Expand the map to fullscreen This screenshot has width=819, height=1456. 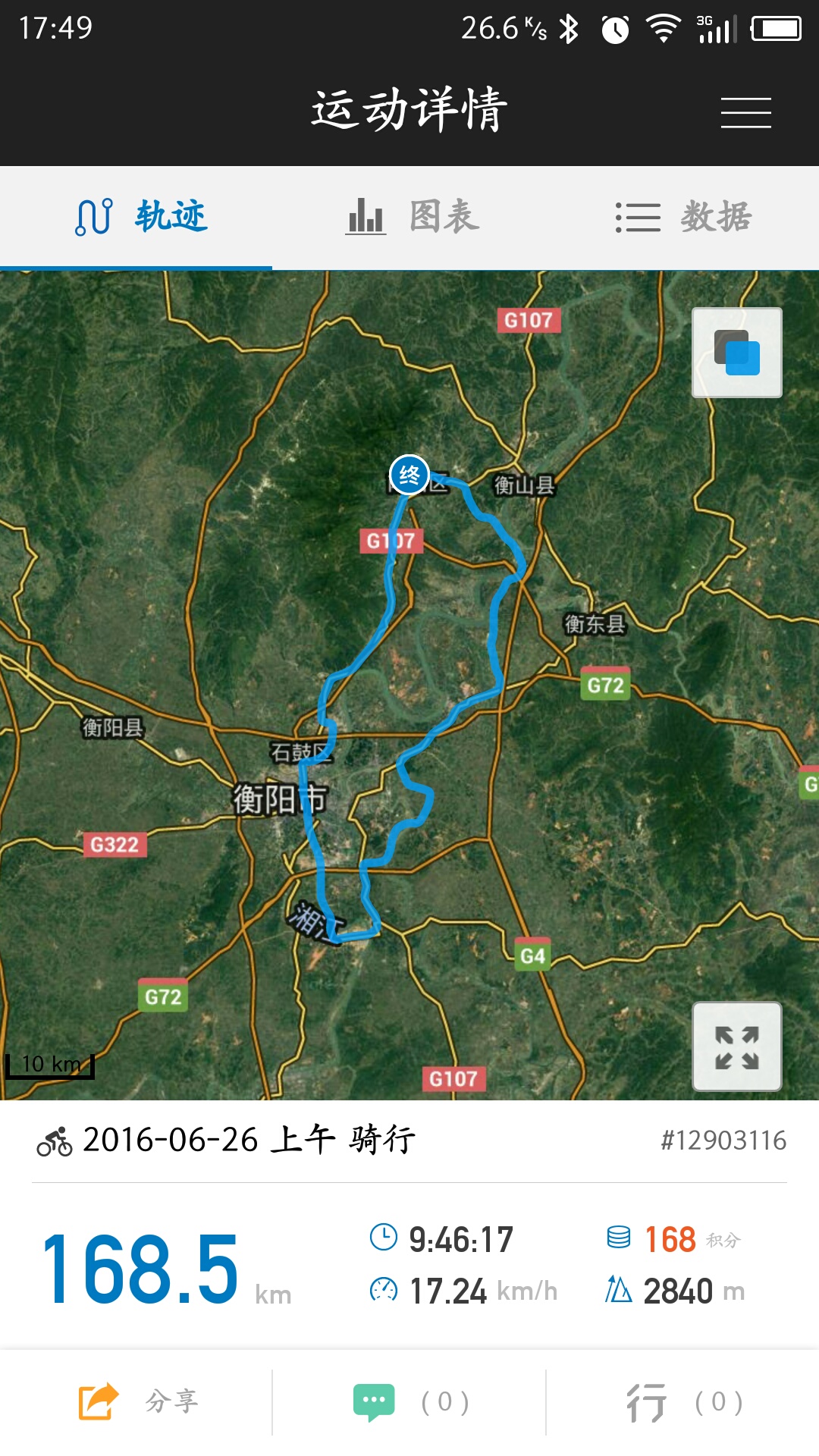pyautogui.click(x=736, y=1046)
